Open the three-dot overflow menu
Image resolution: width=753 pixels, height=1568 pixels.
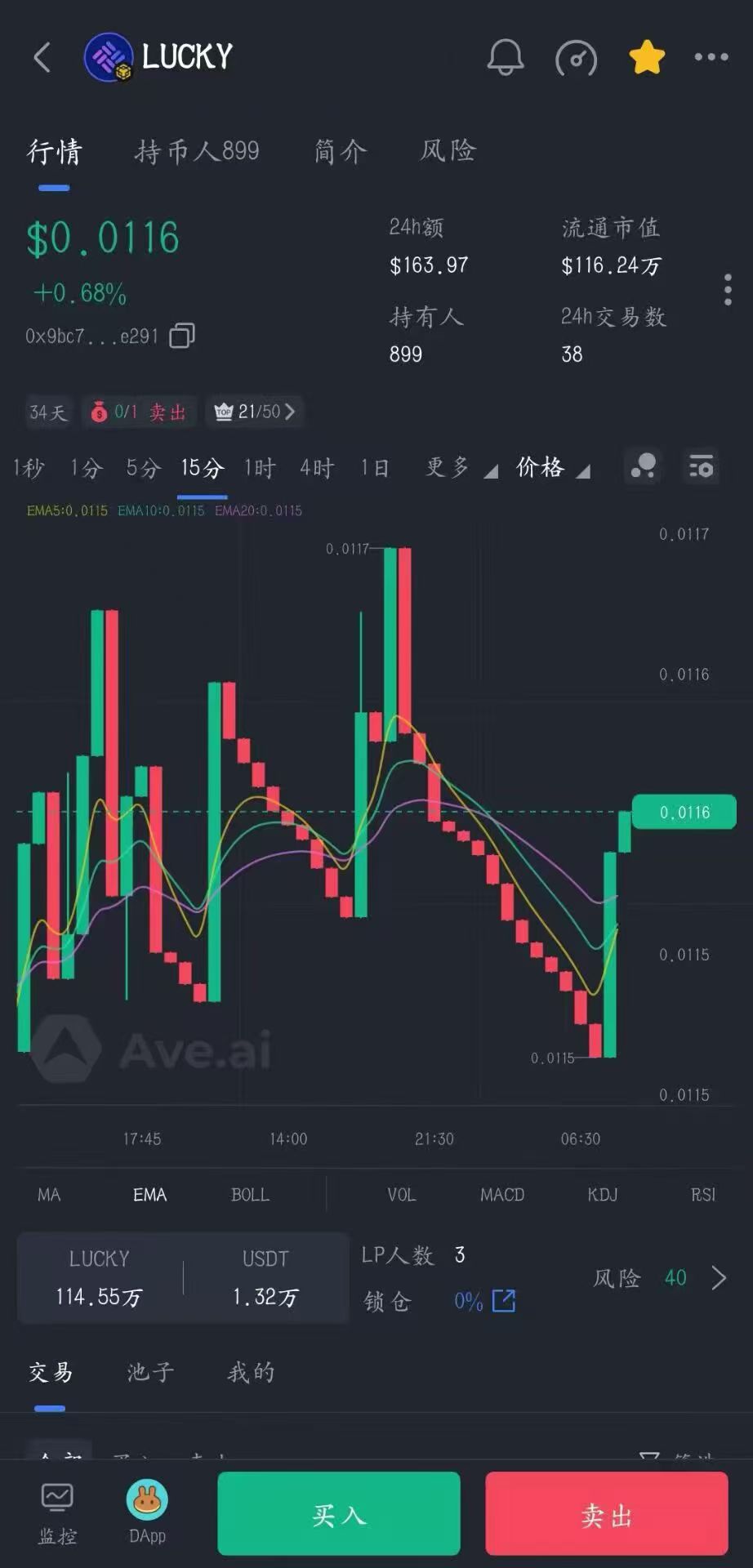(711, 57)
